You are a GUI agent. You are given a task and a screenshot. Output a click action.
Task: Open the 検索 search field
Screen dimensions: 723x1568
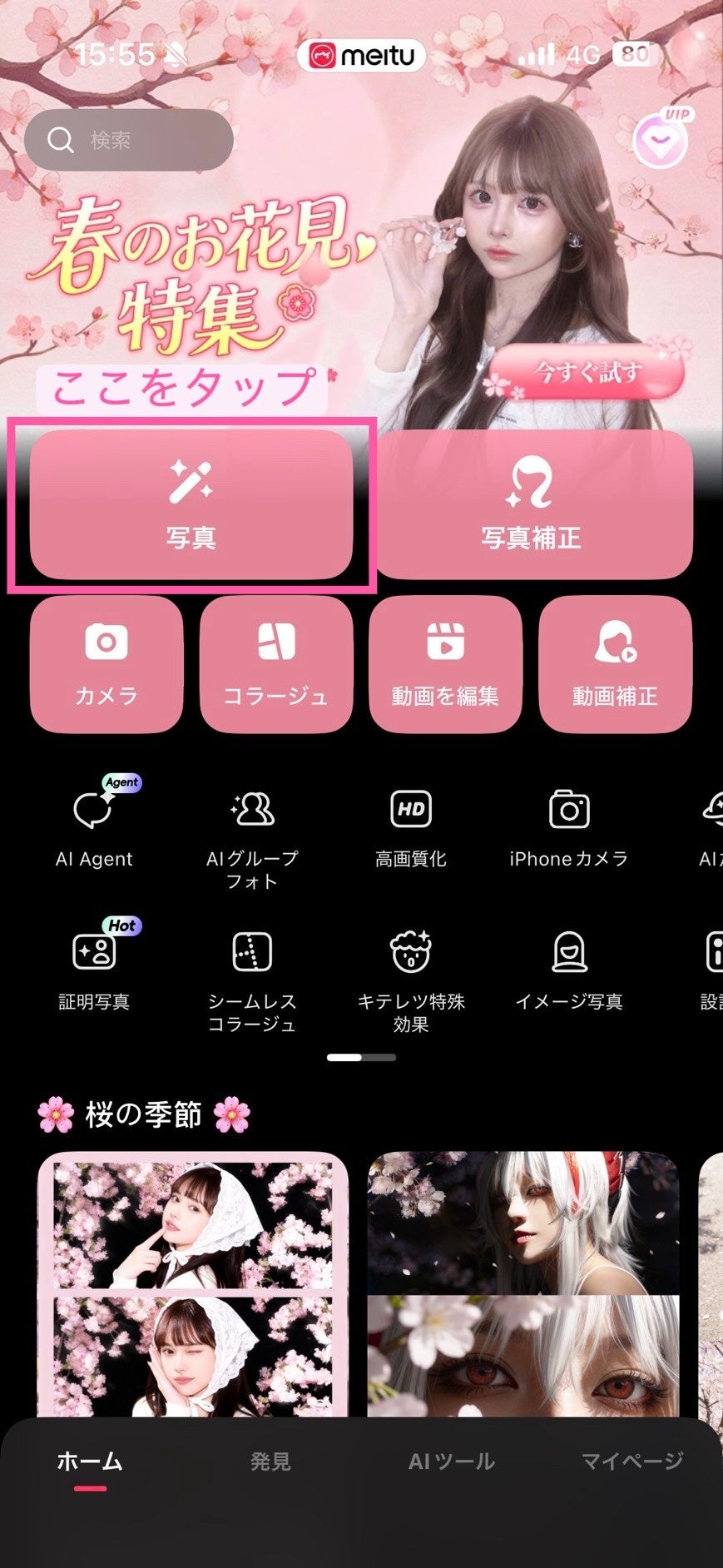(128, 140)
